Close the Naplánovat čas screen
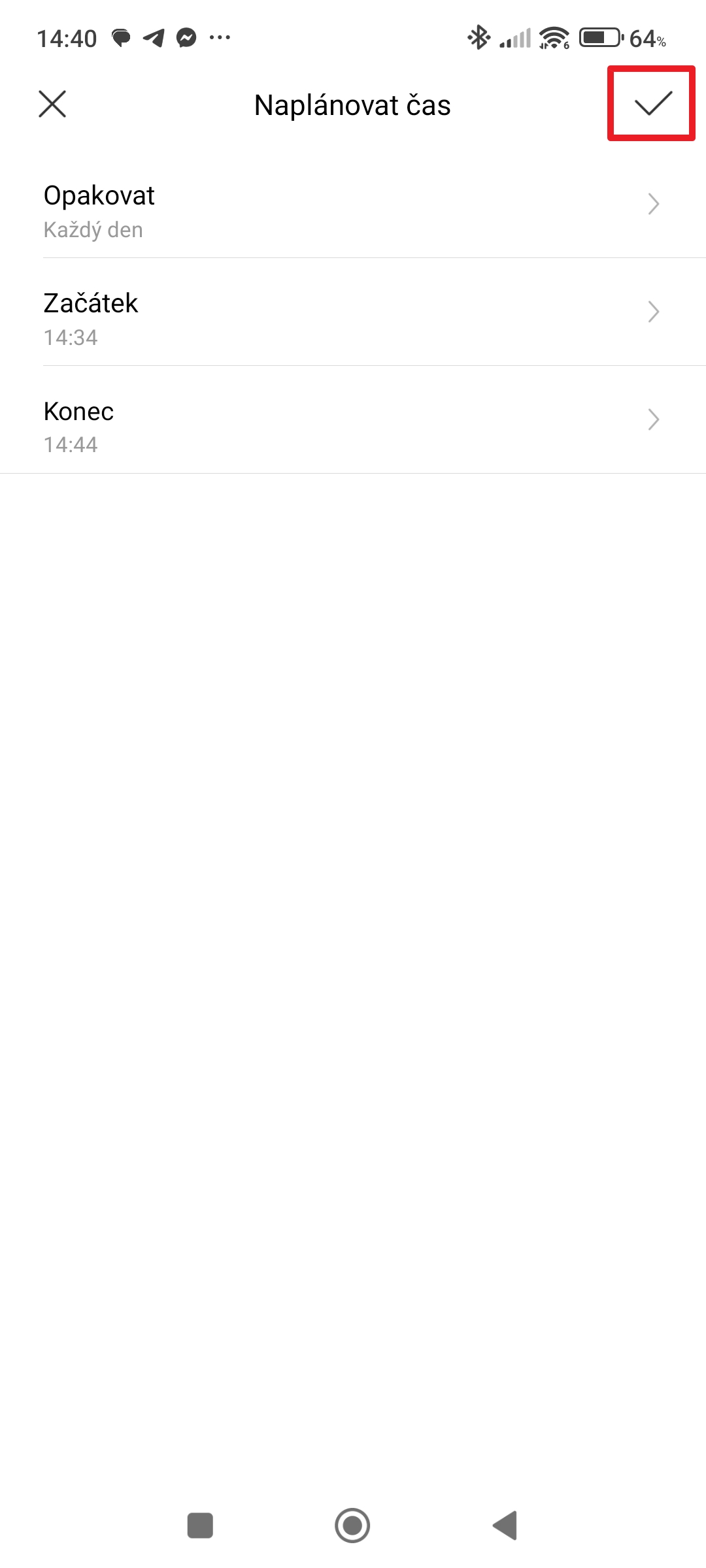 tap(52, 104)
